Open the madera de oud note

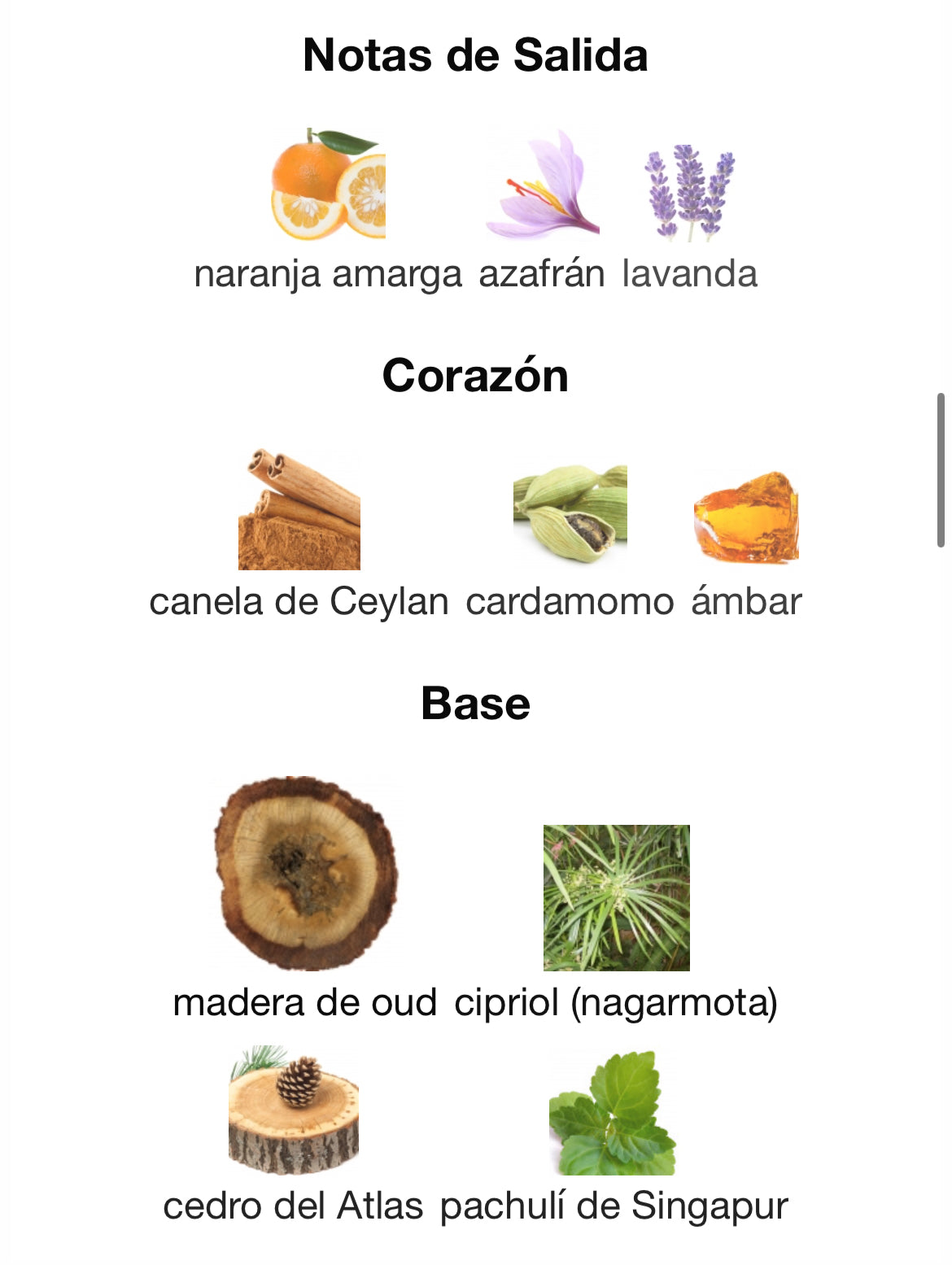pos(305,874)
